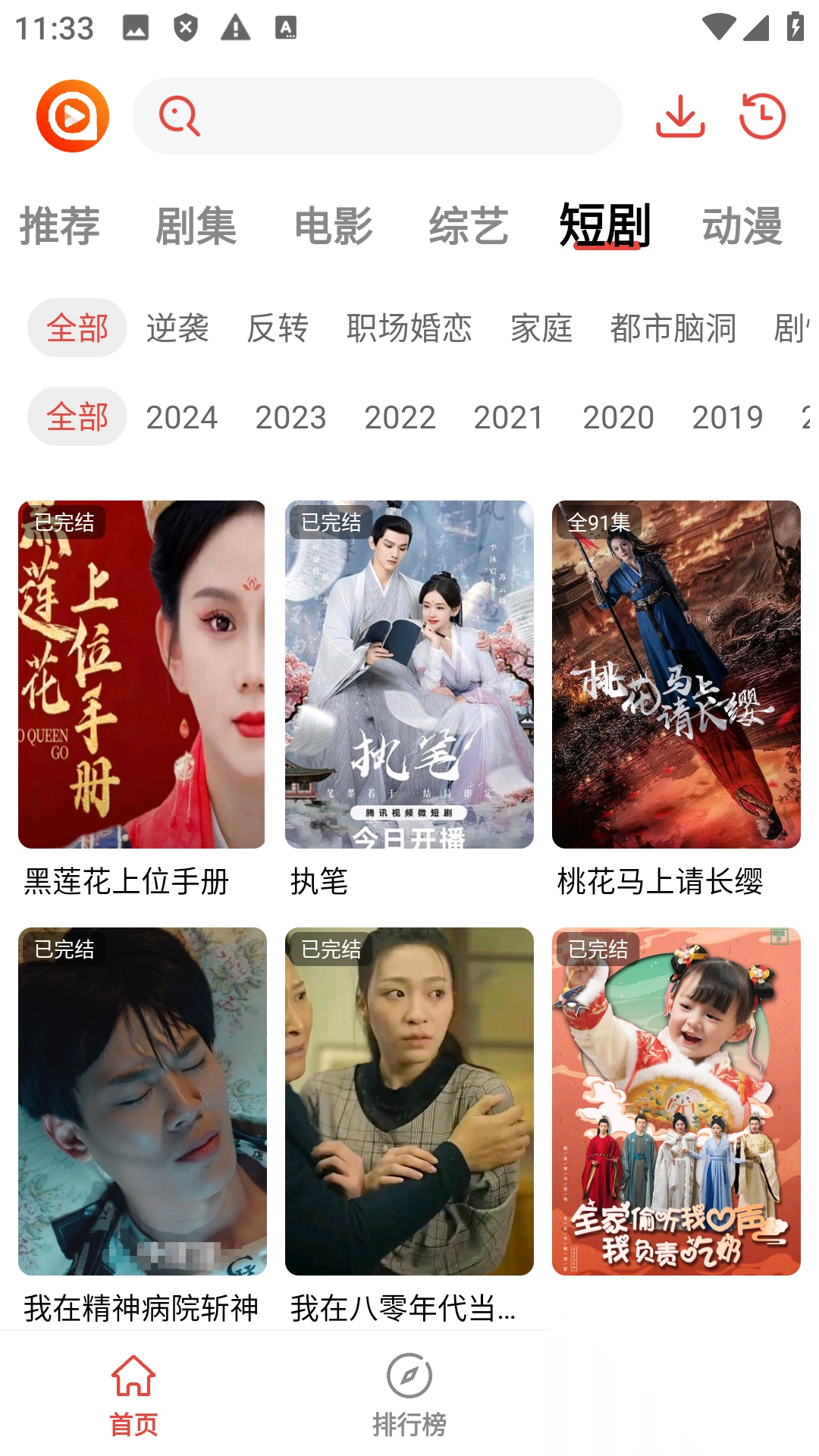Switch to the 剧集 tab

tap(196, 226)
